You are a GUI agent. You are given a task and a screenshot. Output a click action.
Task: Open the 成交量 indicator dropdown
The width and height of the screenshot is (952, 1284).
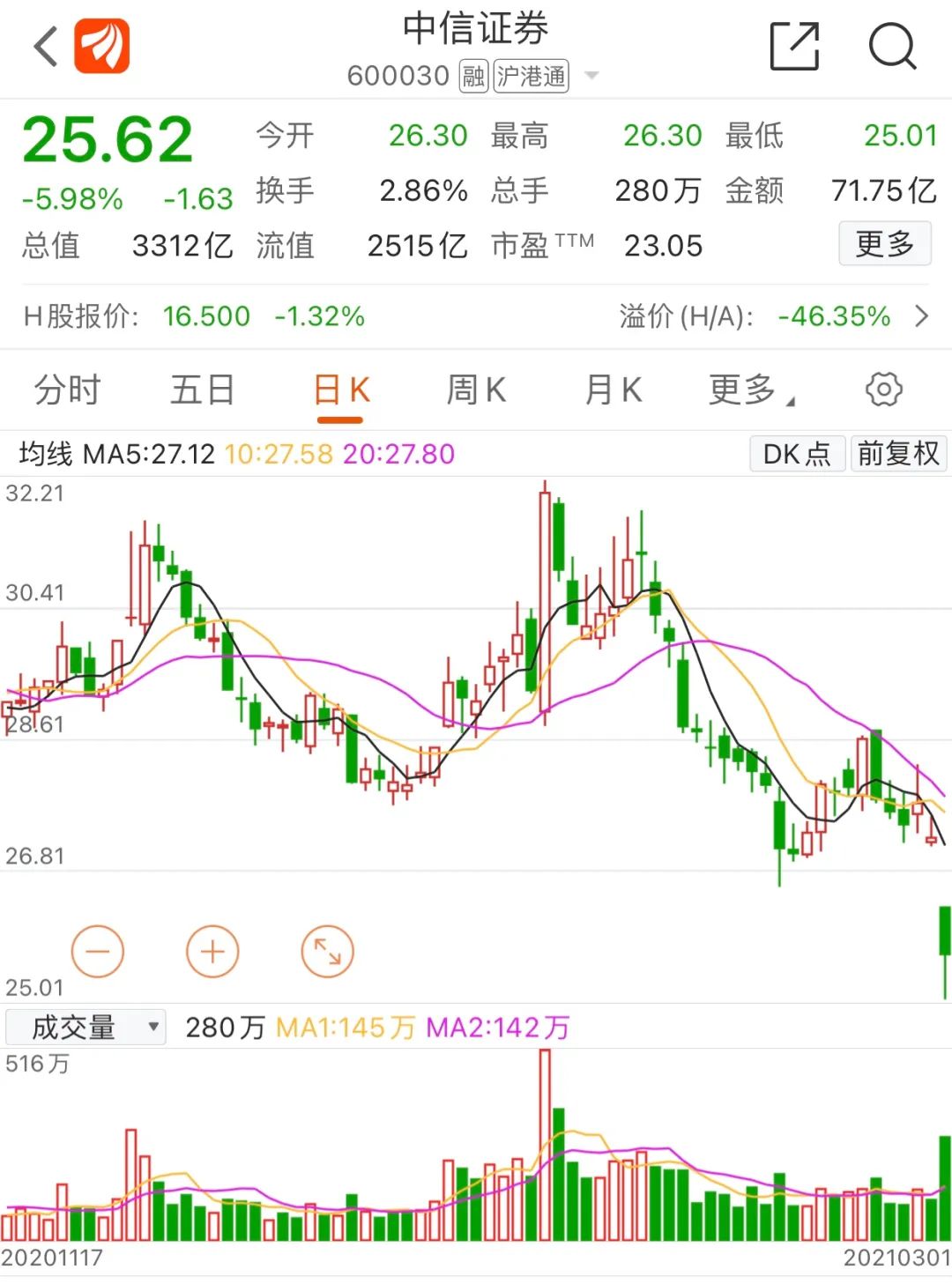tap(86, 1028)
